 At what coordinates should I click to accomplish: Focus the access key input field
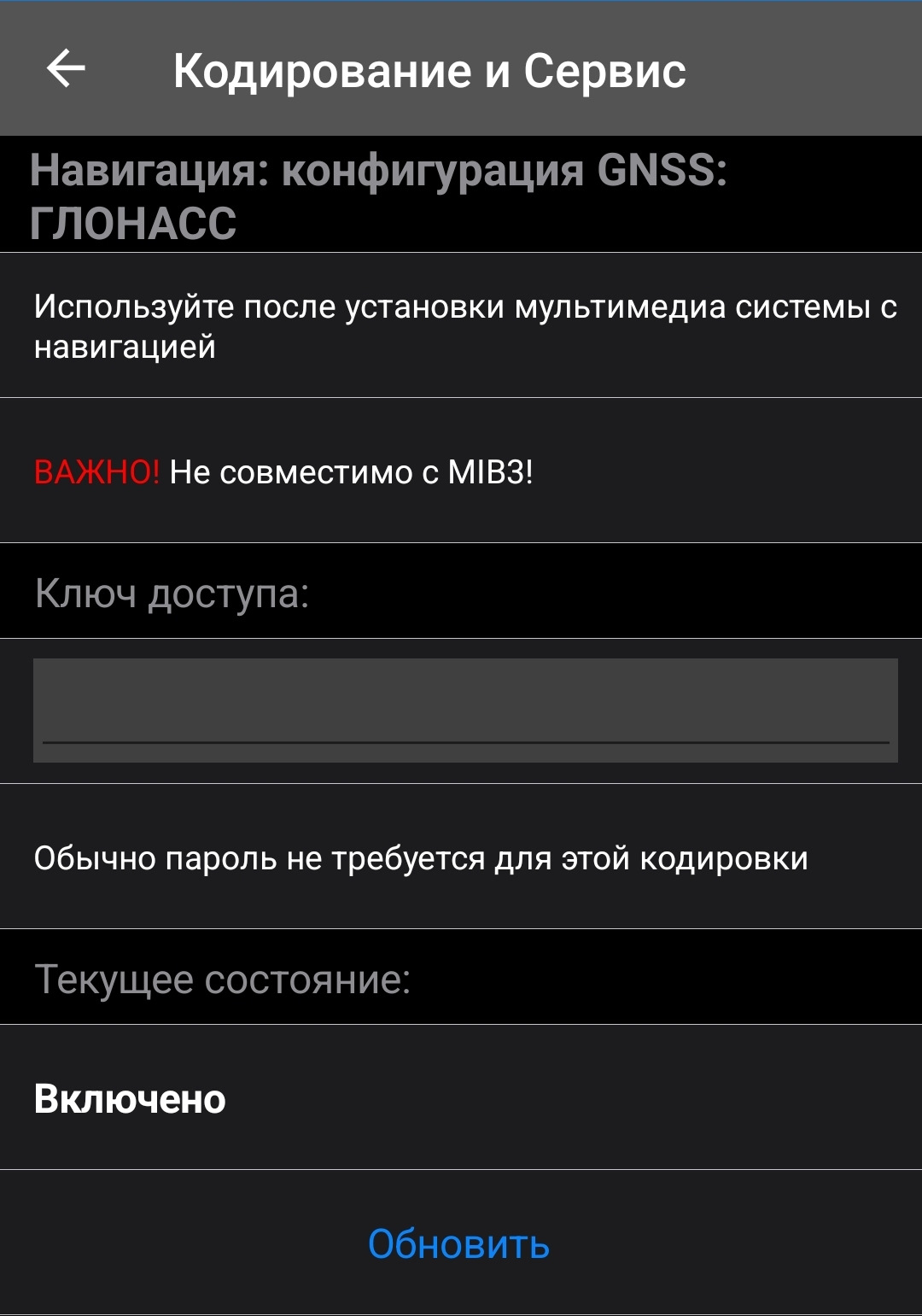coord(465,710)
